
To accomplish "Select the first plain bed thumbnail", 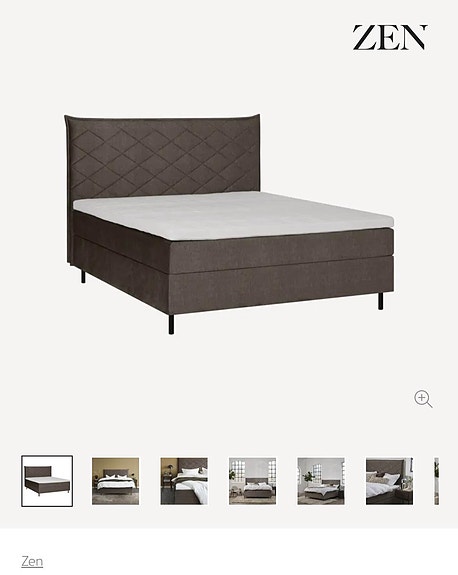I will [47, 481].
